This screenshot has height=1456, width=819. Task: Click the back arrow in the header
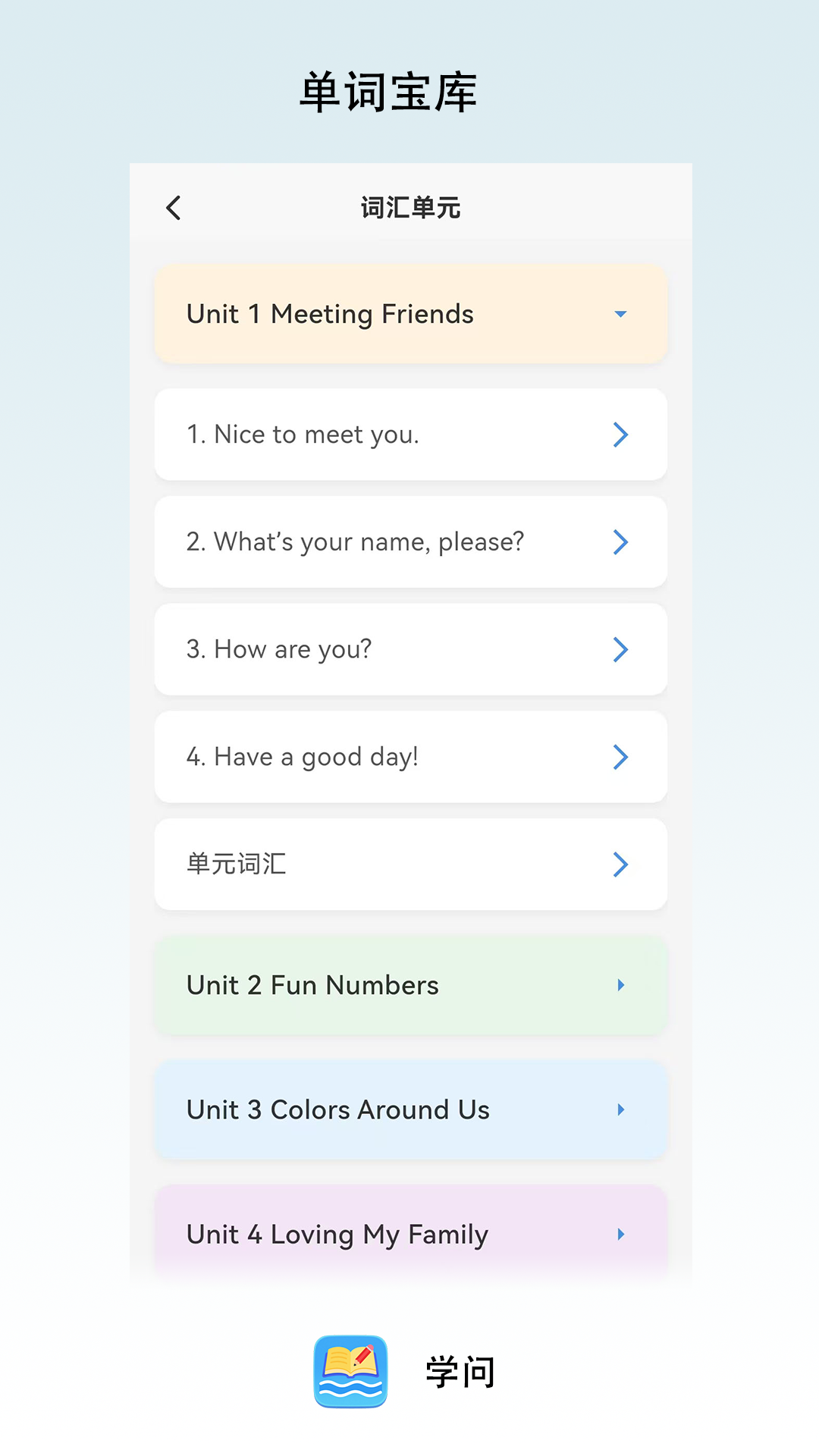pyautogui.click(x=173, y=207)
